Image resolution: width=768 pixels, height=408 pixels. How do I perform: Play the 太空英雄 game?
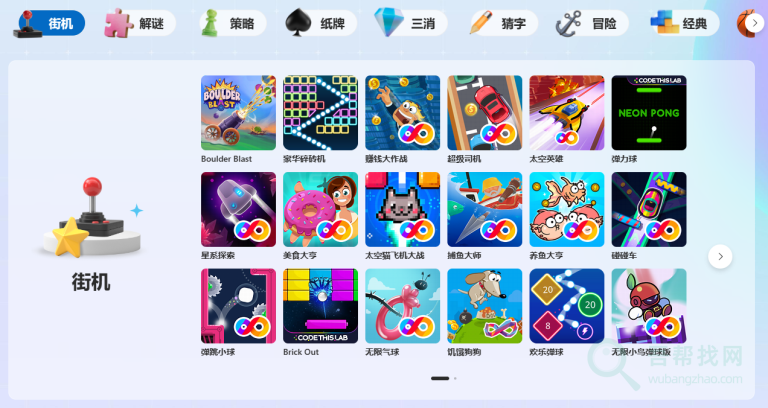(566, 113)
